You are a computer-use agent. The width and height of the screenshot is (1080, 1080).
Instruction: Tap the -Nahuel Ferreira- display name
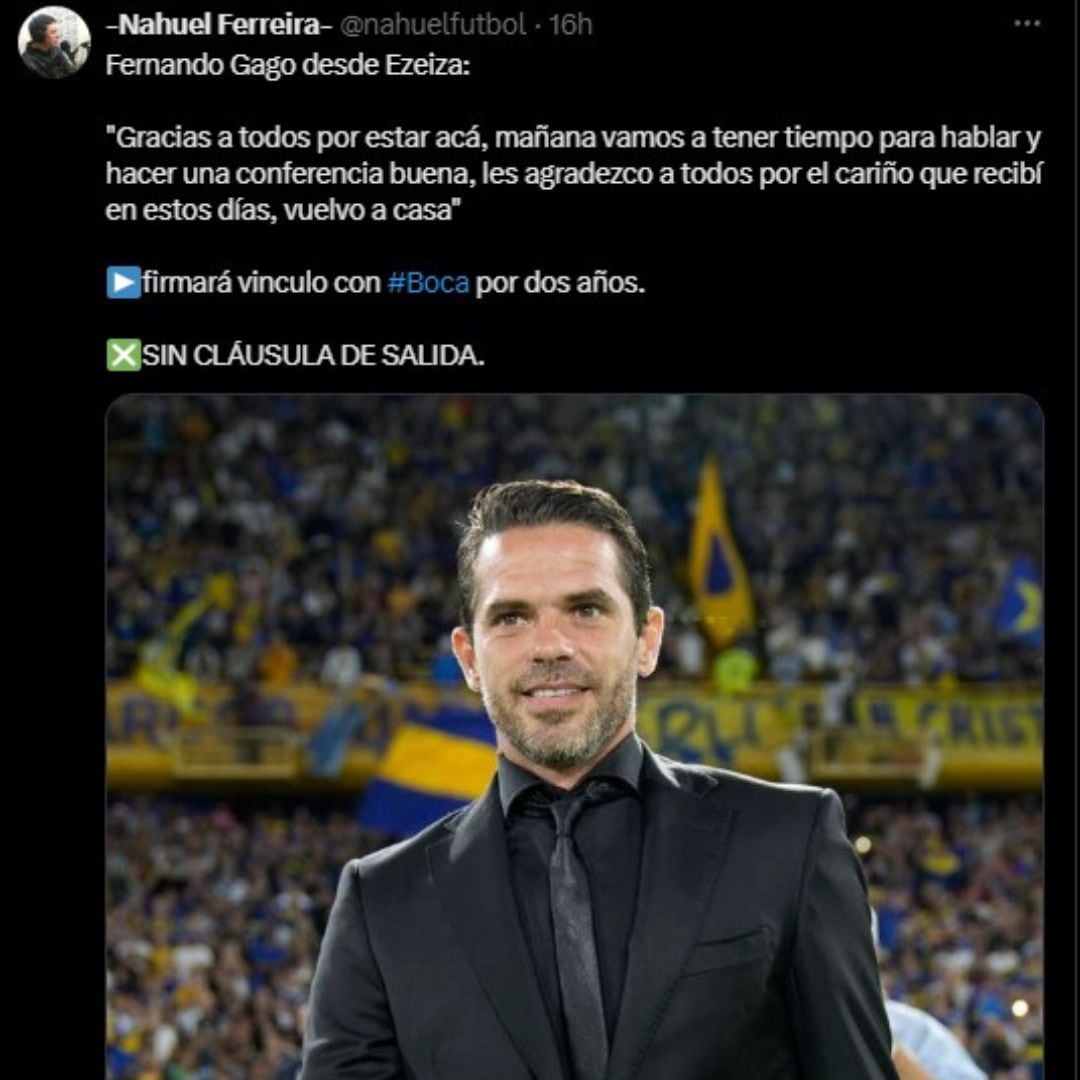point(218,24)
